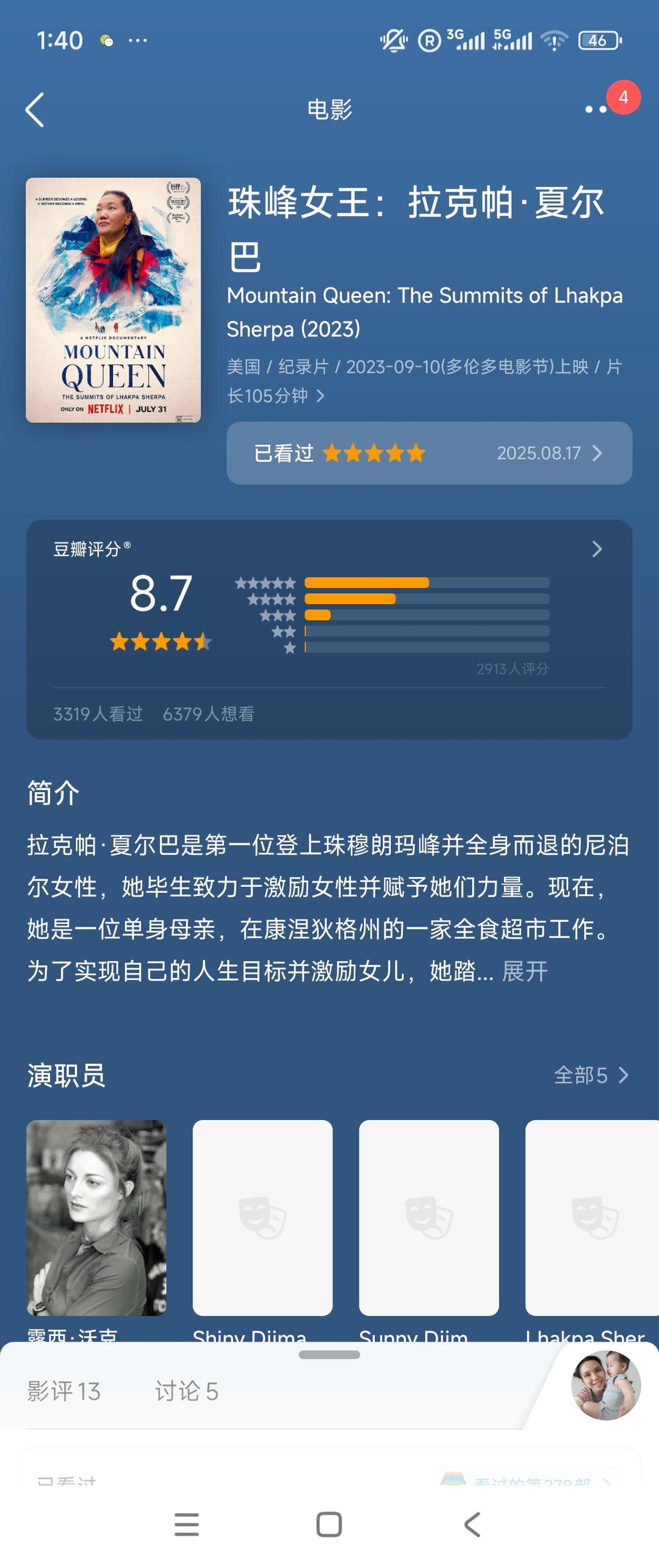Tap the bottom sheet drag handle
Screen dimensions: 659x1568
coord(329,1354)
